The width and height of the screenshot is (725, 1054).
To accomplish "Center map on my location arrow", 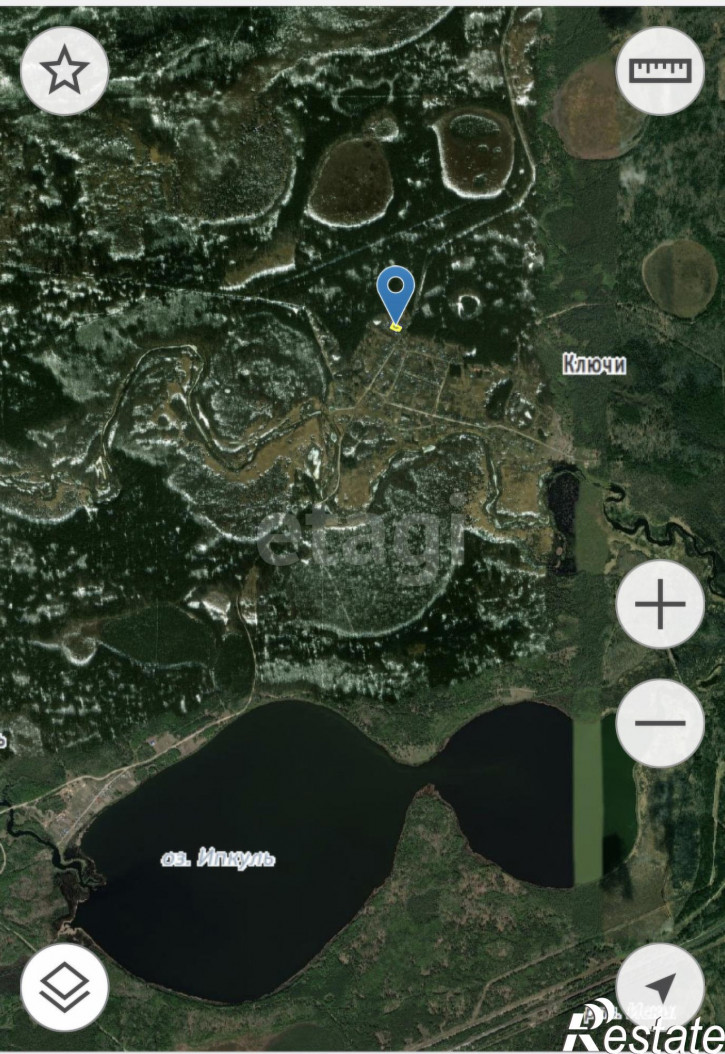I will (x=660, y=985).
